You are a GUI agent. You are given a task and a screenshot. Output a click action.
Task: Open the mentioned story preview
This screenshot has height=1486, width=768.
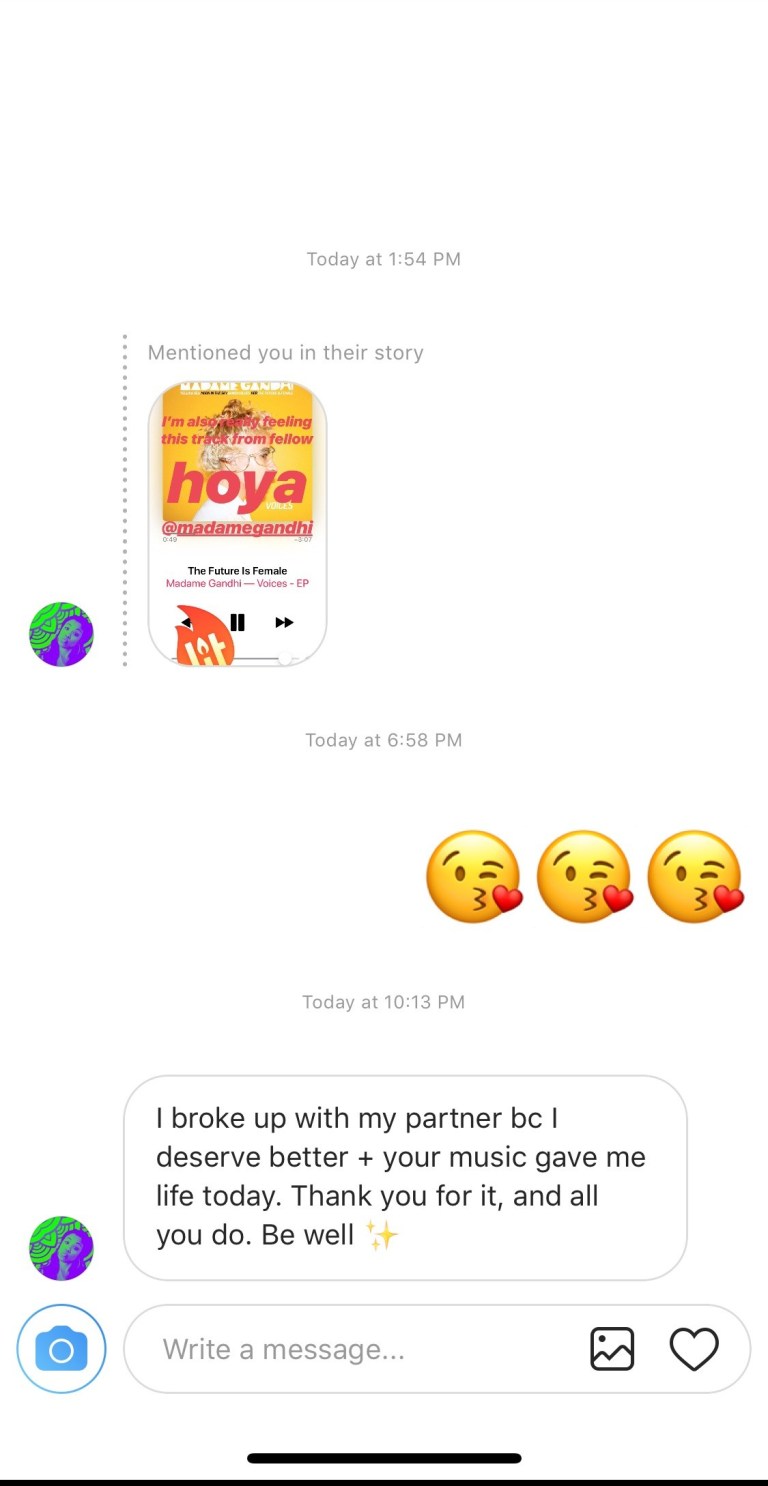pyautogui.click(x=237, y=523)
